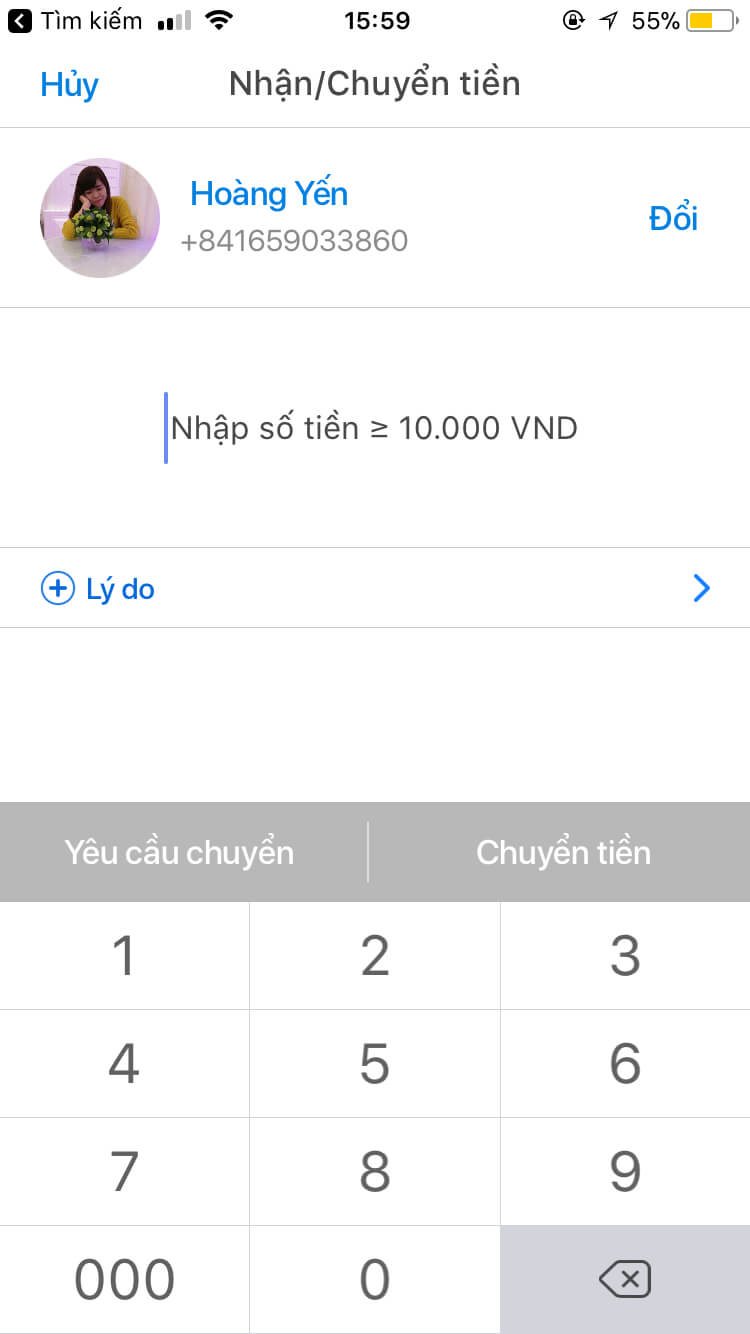
Task: Enter digit 3 on the keypad
Action: point(625,956)
